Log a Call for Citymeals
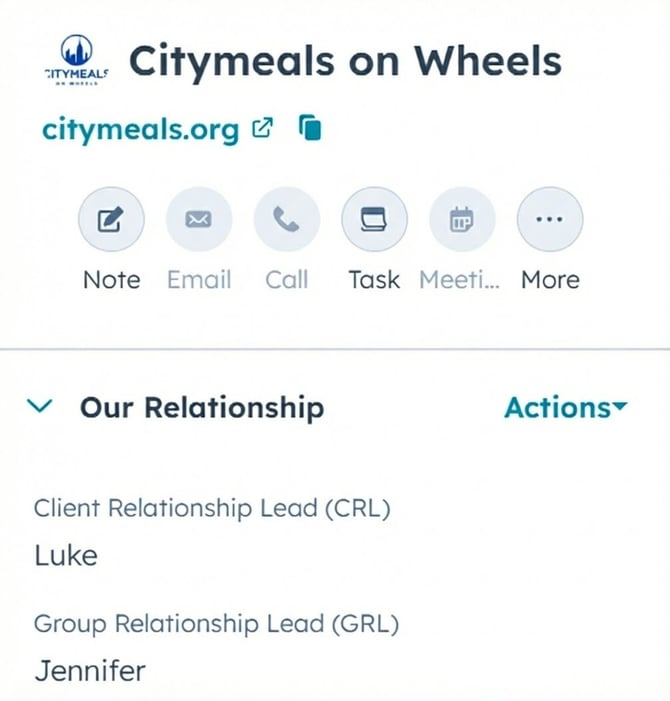Screen dimensions: 670x701 [286, 220]
